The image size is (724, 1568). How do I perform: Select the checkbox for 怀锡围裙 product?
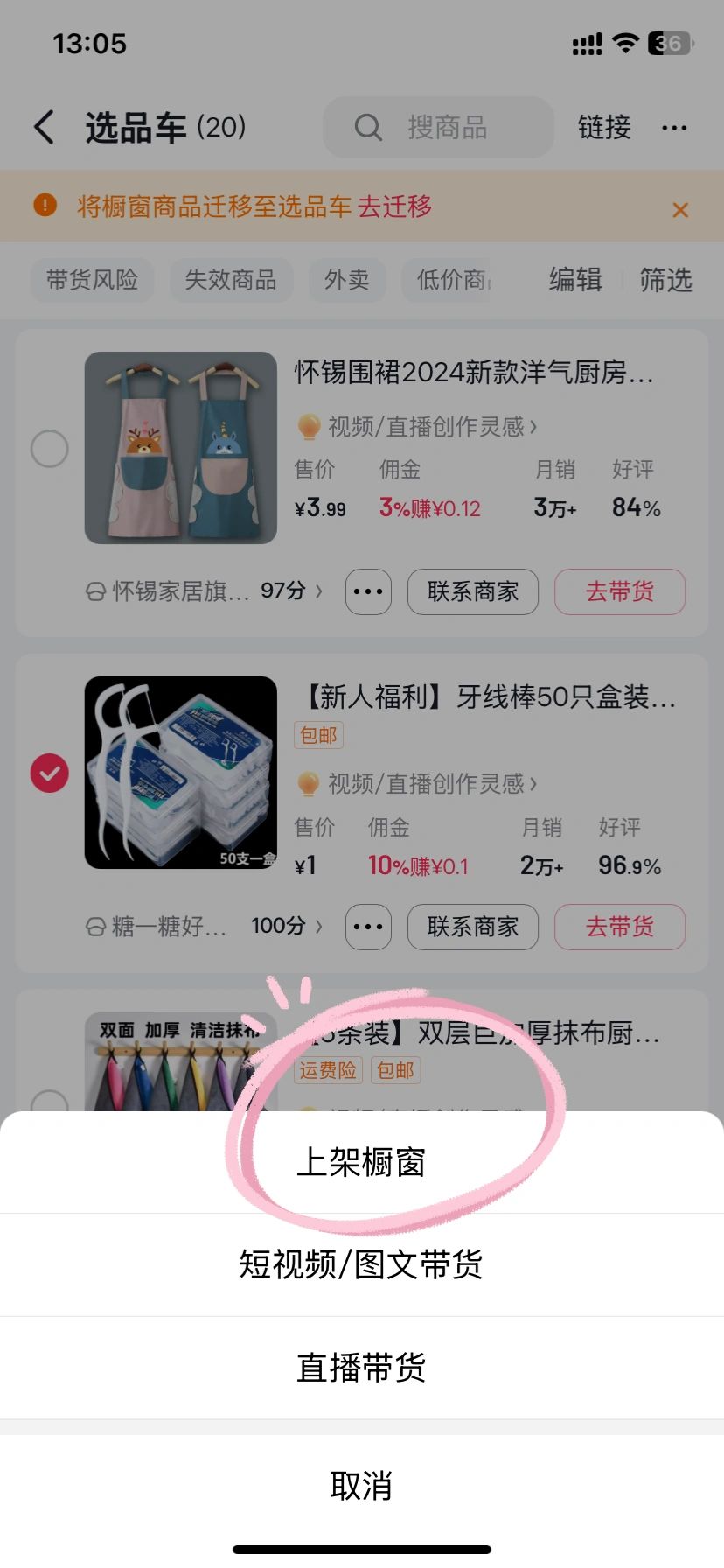(50, 449)
